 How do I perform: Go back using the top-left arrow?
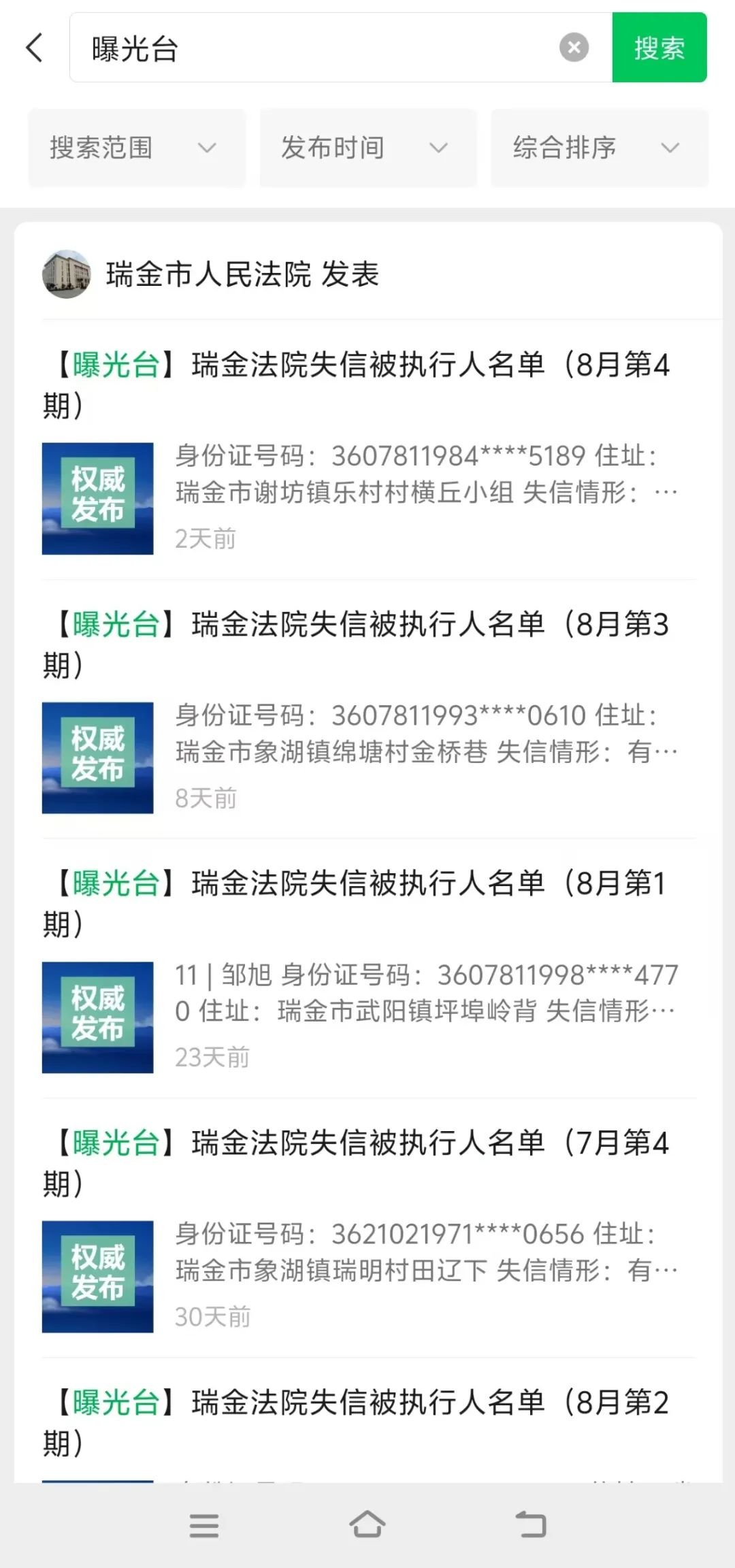coord(34,48)
